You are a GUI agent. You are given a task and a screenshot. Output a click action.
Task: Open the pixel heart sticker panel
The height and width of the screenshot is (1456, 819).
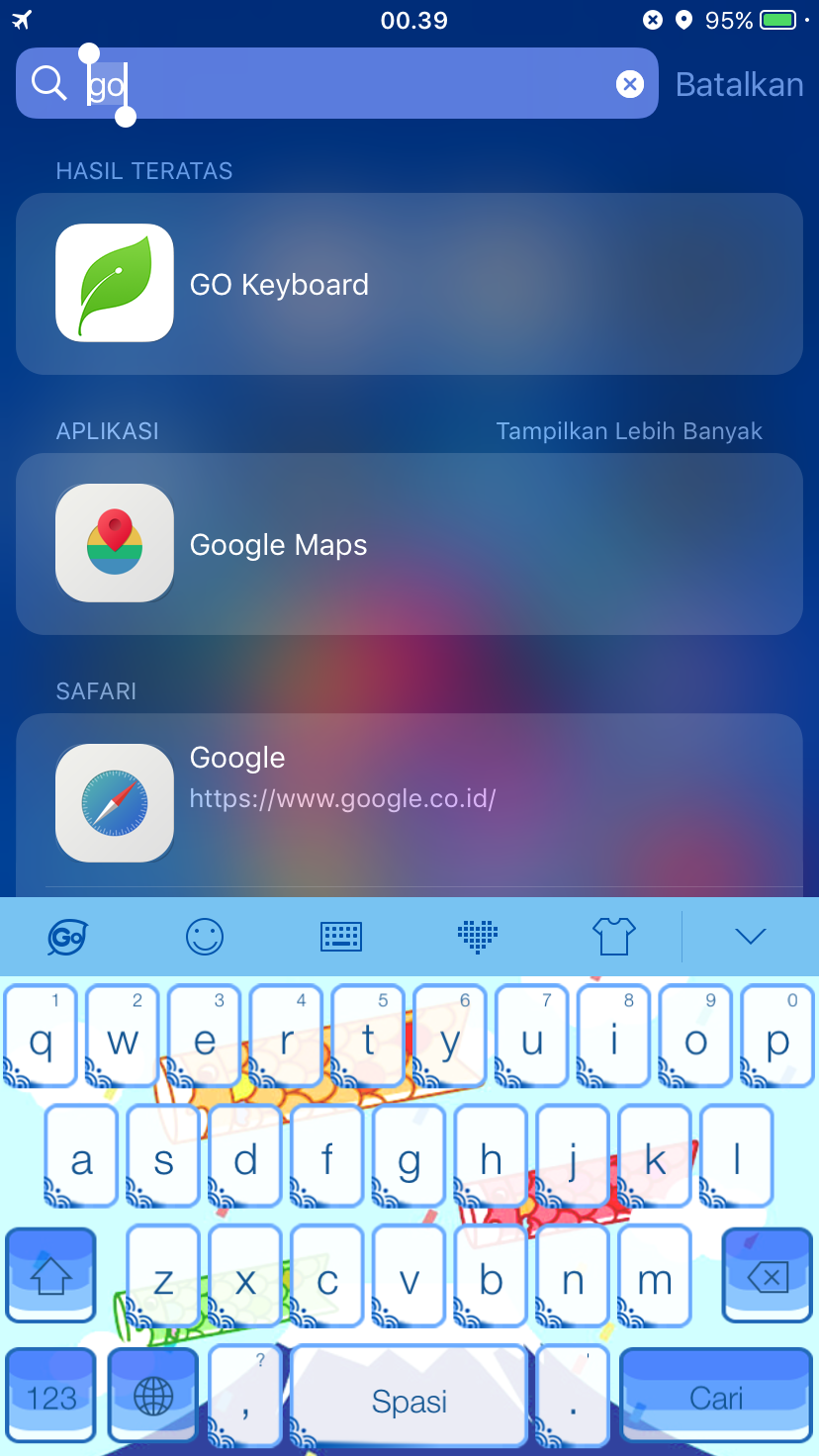tap(478, 936)
